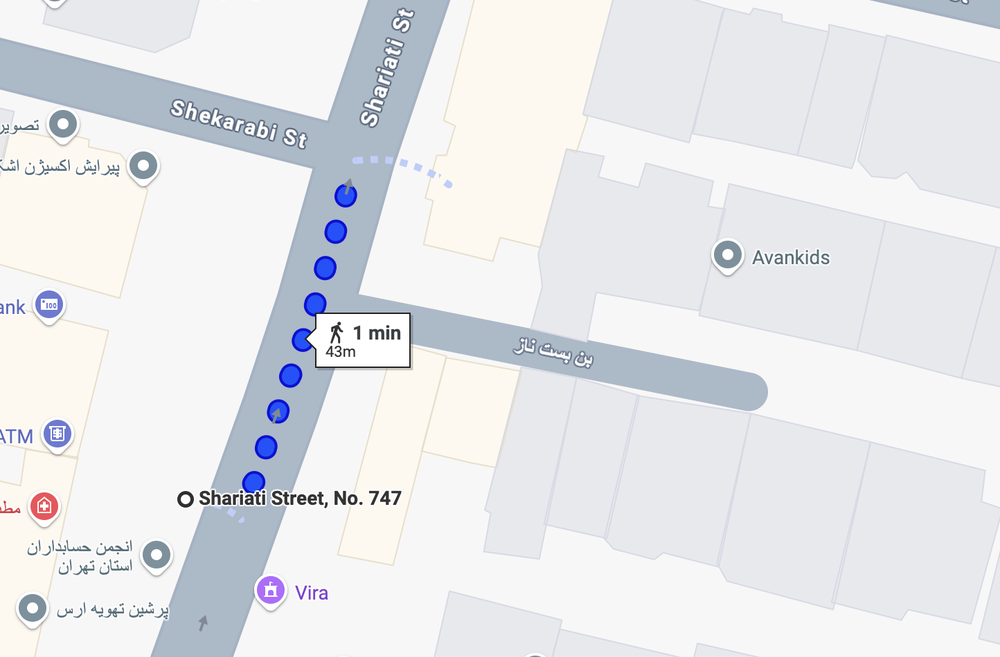Tap the 1 min walking route label
The width and height of the screenshot is (1000, 657).
(364, 340)
